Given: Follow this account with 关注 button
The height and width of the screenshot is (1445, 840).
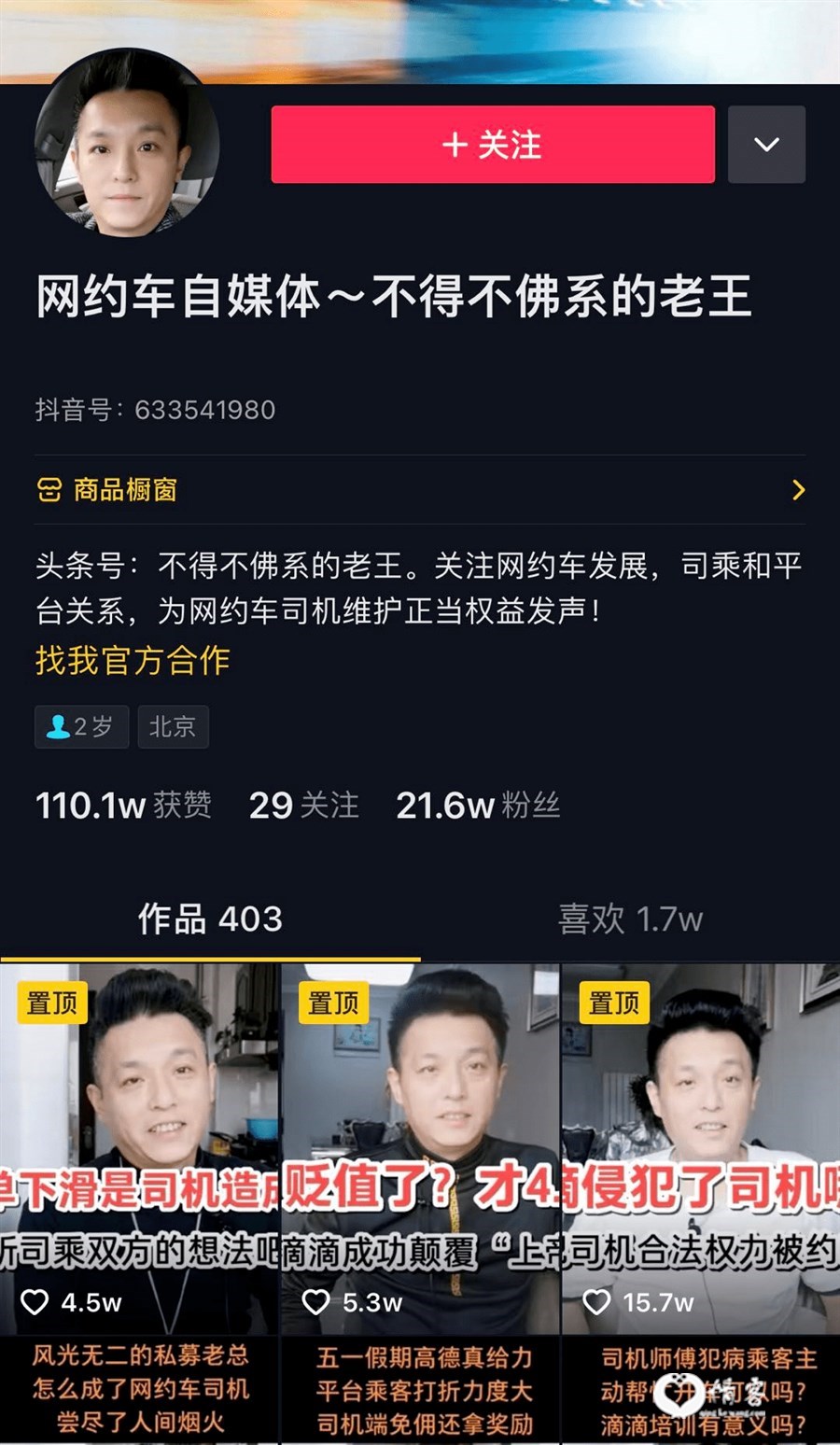Looking at the screenshot, I should pos(493,145).
